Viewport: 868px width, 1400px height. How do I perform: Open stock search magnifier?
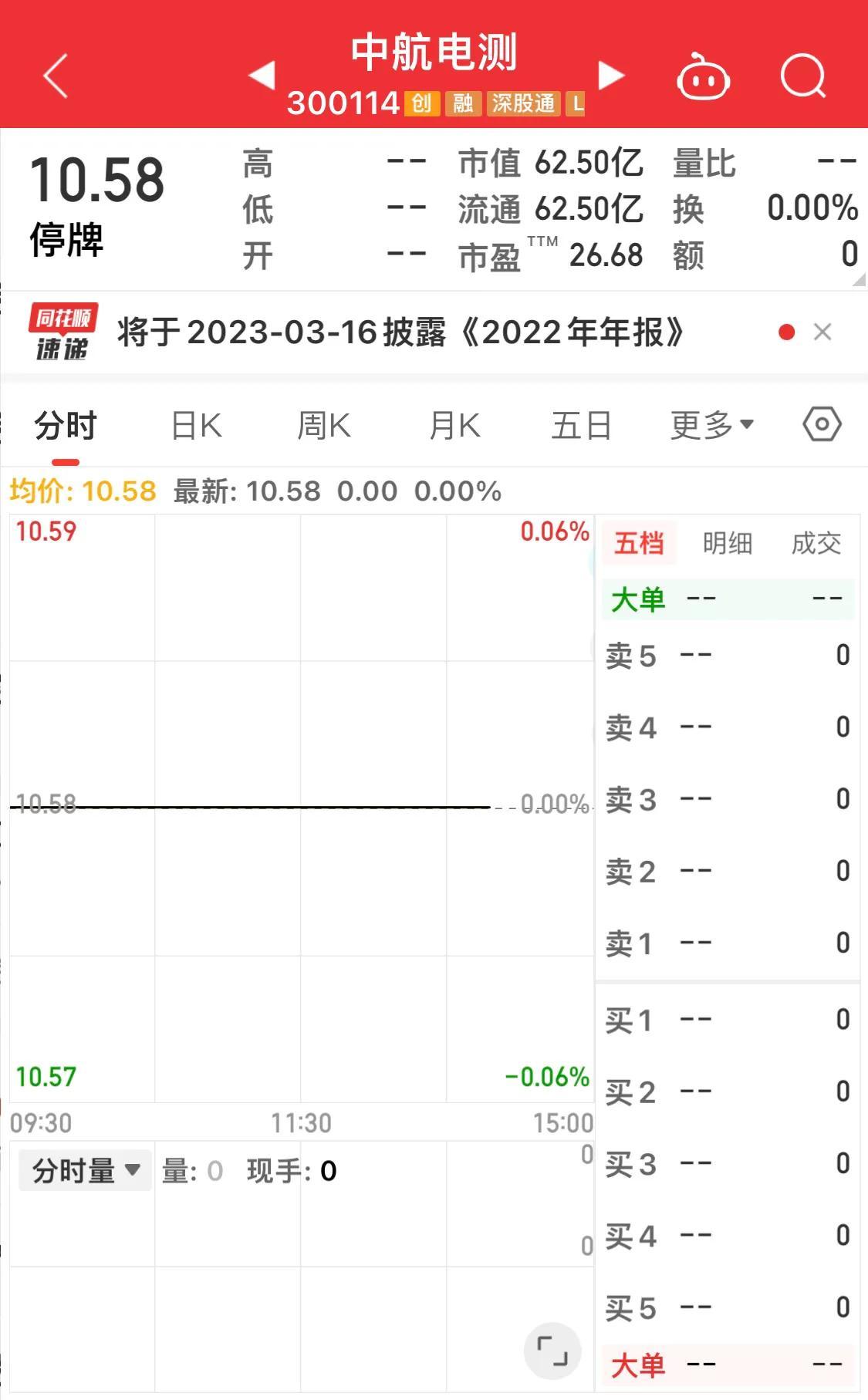(803, 76)
